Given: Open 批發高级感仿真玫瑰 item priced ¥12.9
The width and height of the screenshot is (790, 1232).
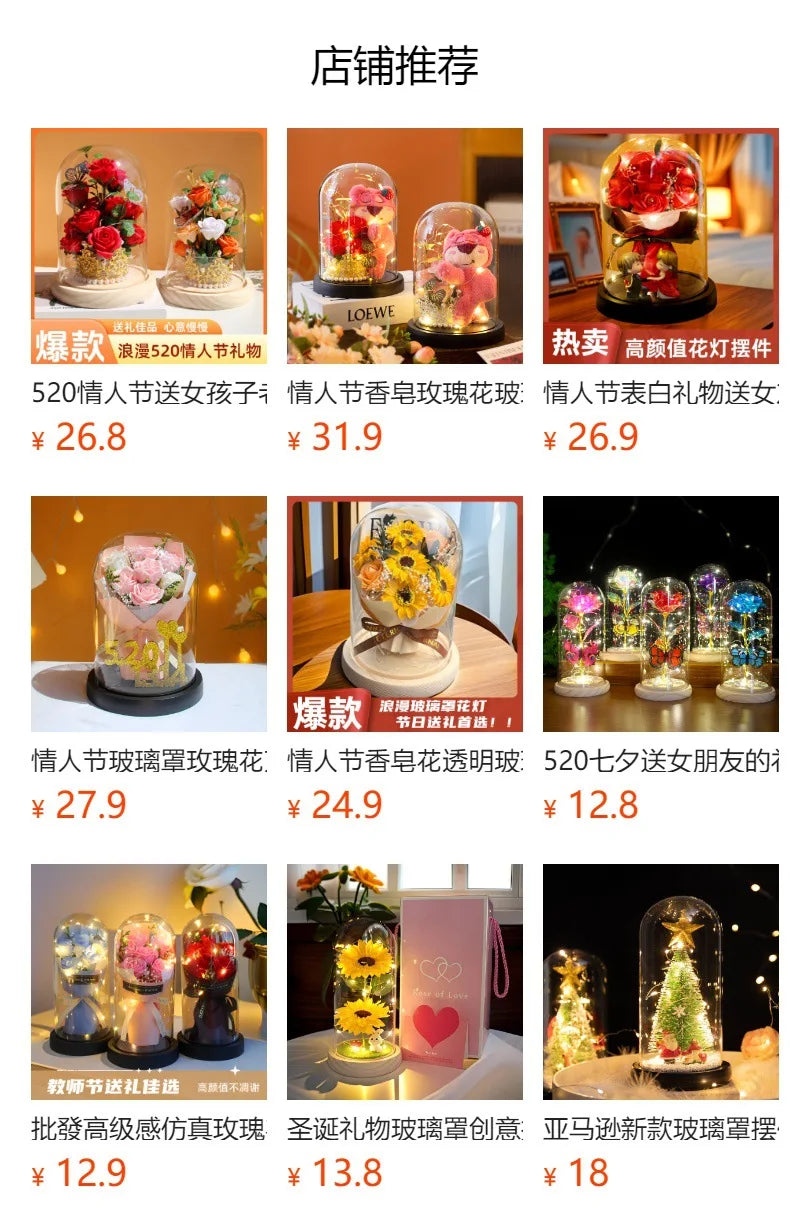Looking at the screenshot, I should click(x=149, y=982).
